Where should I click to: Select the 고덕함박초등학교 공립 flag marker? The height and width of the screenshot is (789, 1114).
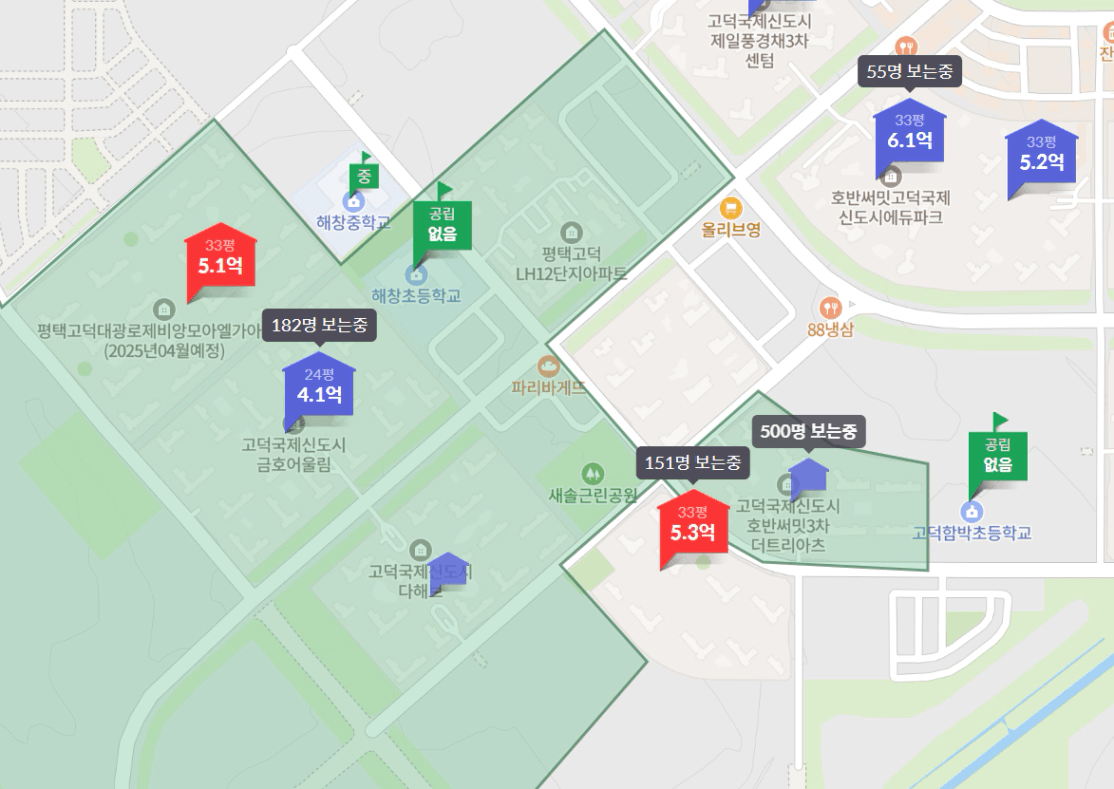pyautogui.click(x=997, y=457)
